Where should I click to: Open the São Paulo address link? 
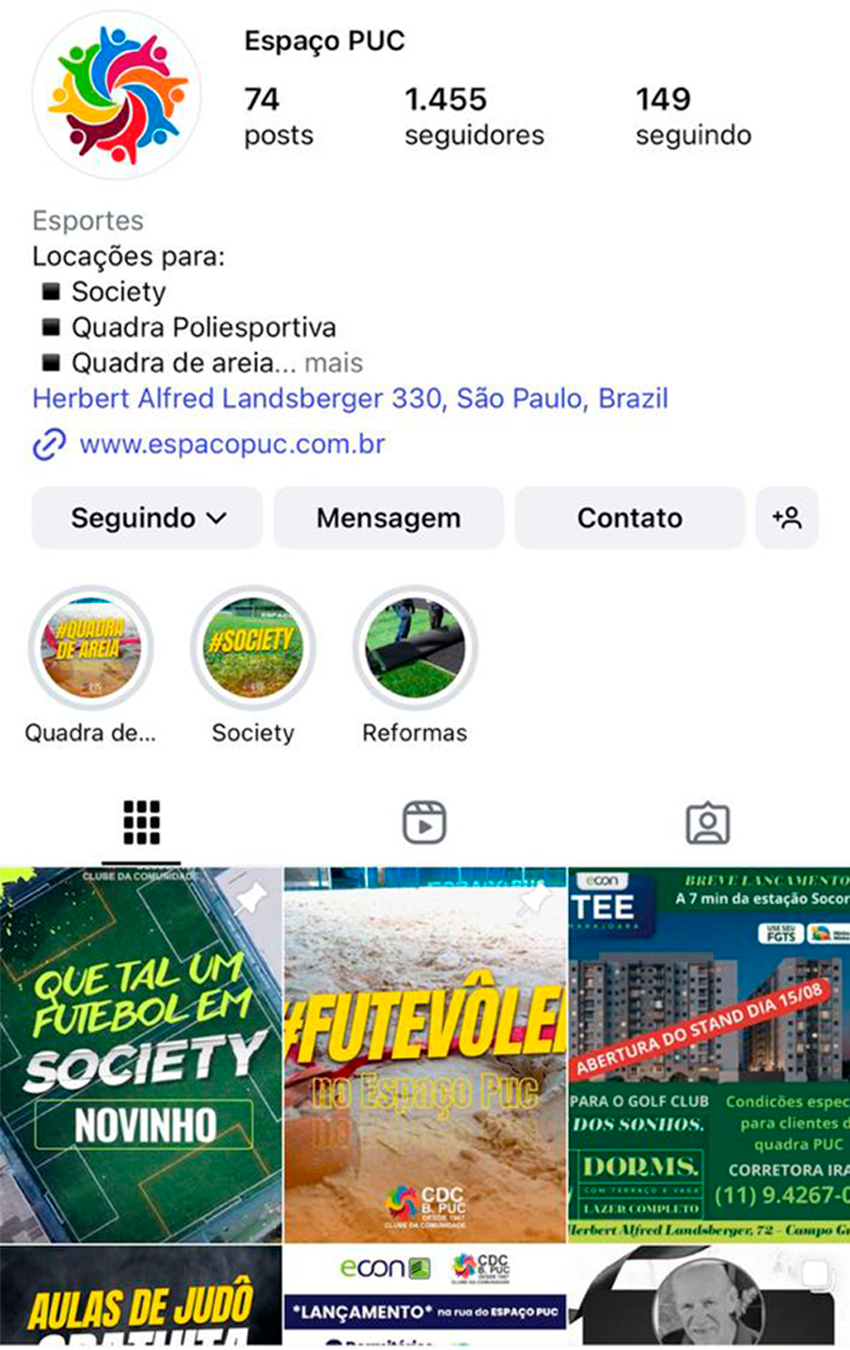coord(350,398)
